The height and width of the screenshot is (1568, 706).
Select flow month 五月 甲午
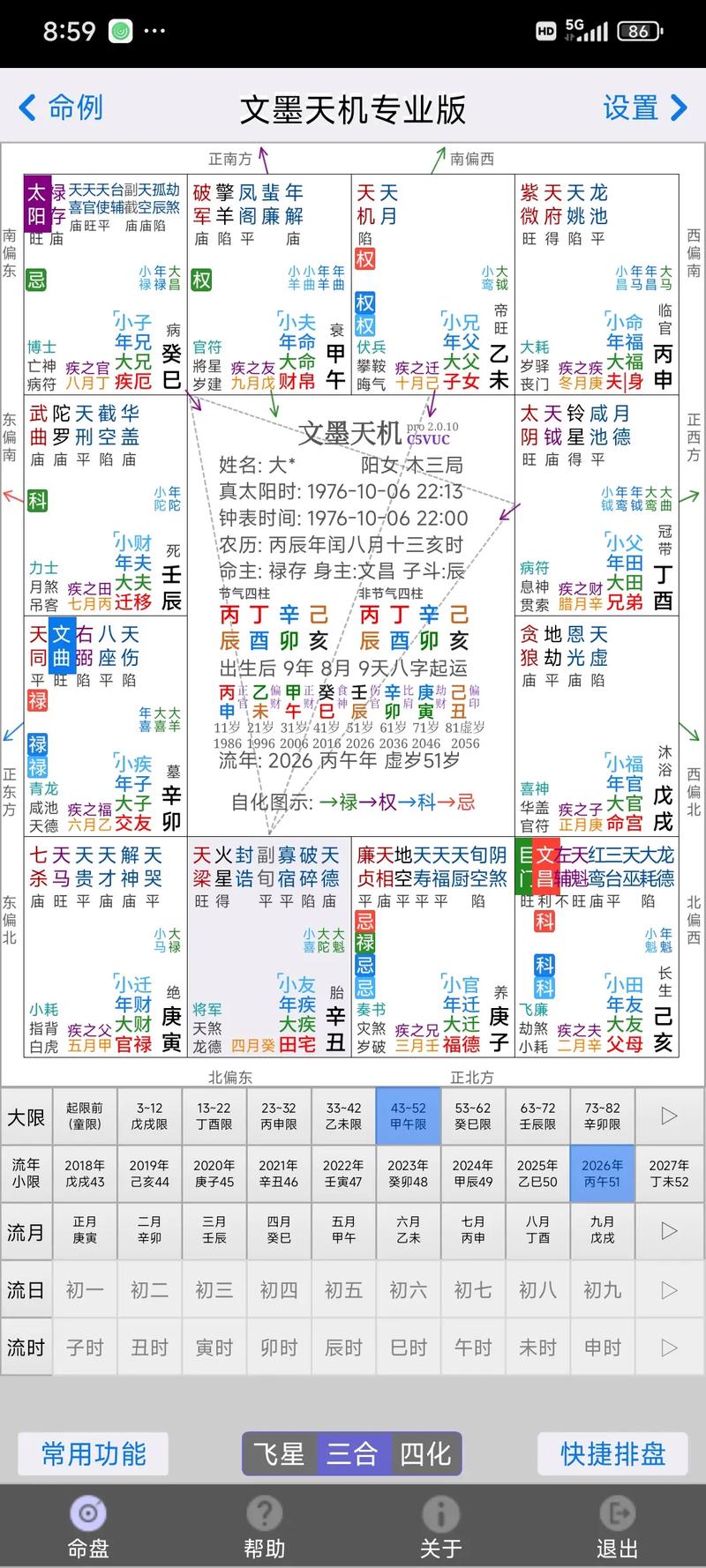(x=343, y=1230)
